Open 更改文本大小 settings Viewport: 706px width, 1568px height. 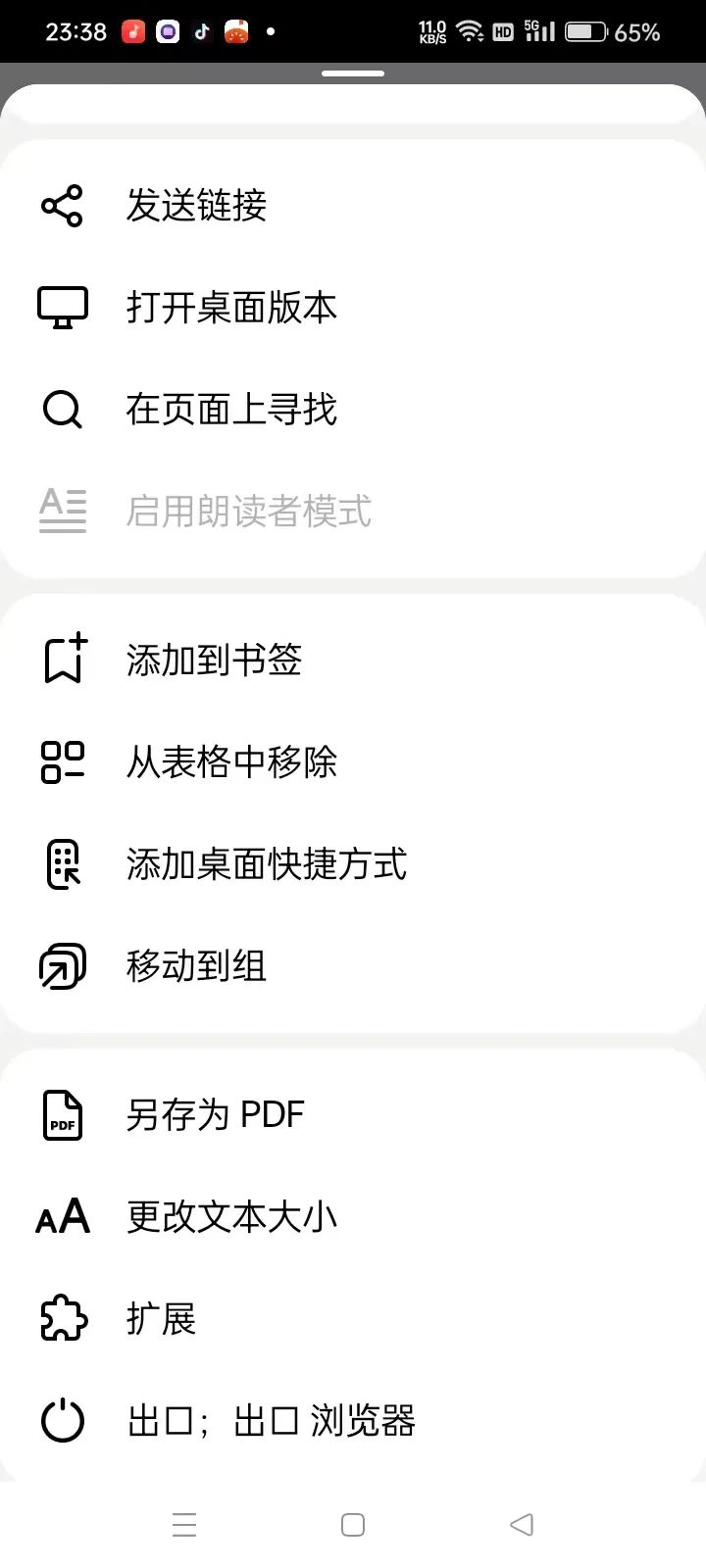click(x=231, y=1216)
